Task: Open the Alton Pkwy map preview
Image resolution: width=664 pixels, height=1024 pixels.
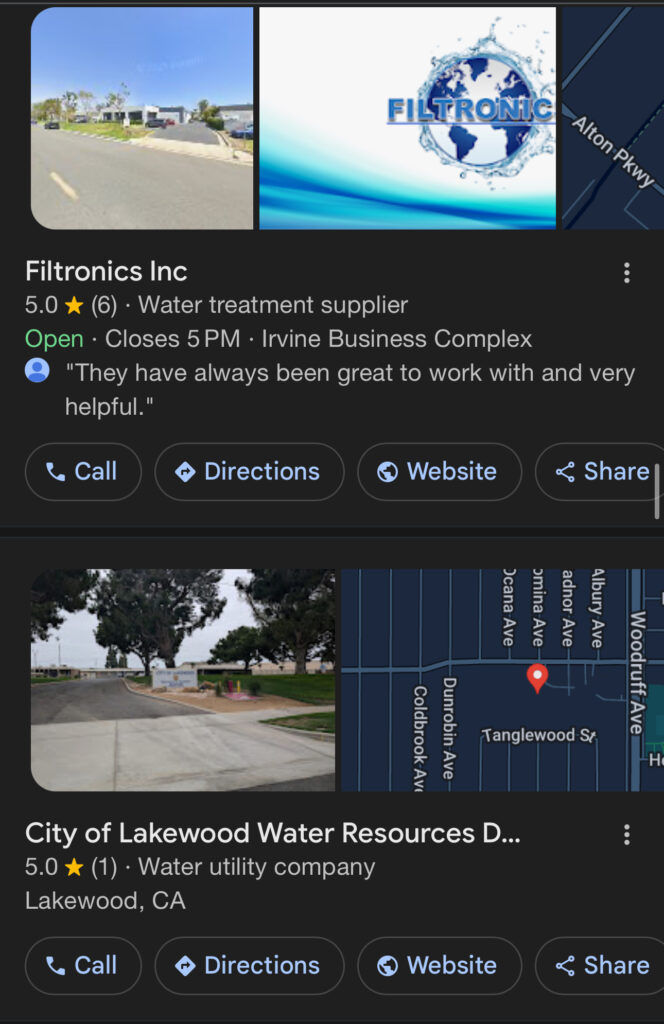Action: [613, 119]
